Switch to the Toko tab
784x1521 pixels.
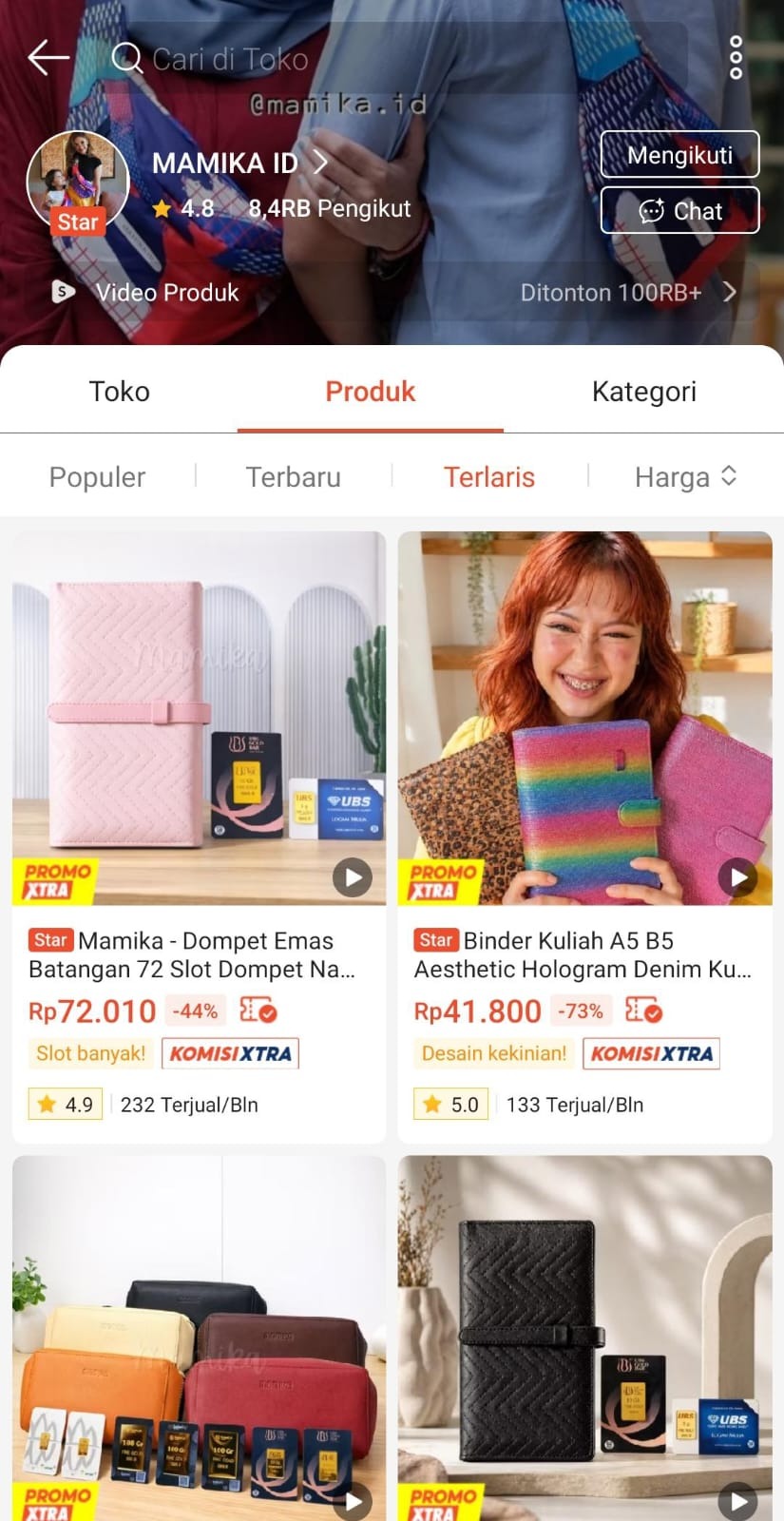click(x=120, y=392)
